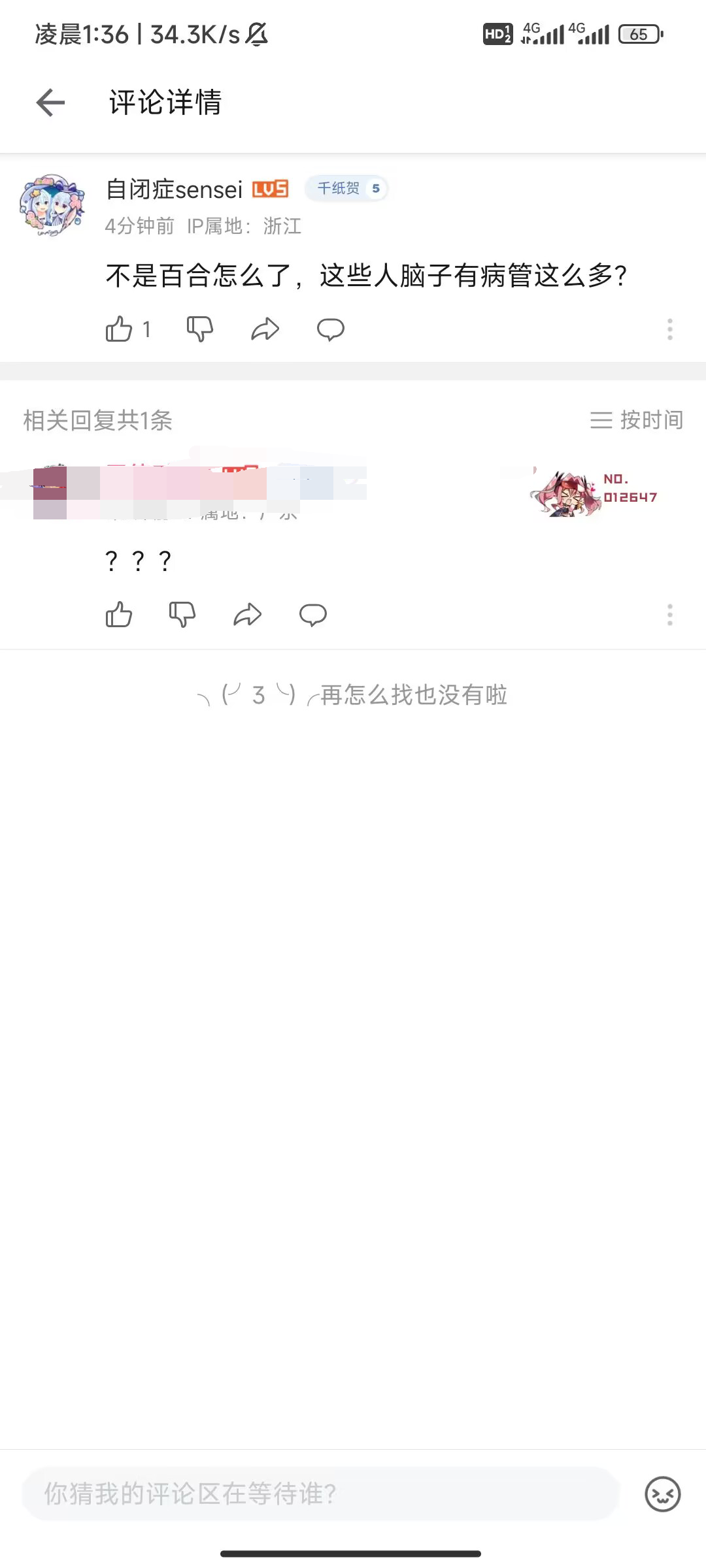Tap the comment input field at the bottom
706x1568 pixels.
(x=320, y=1494)
